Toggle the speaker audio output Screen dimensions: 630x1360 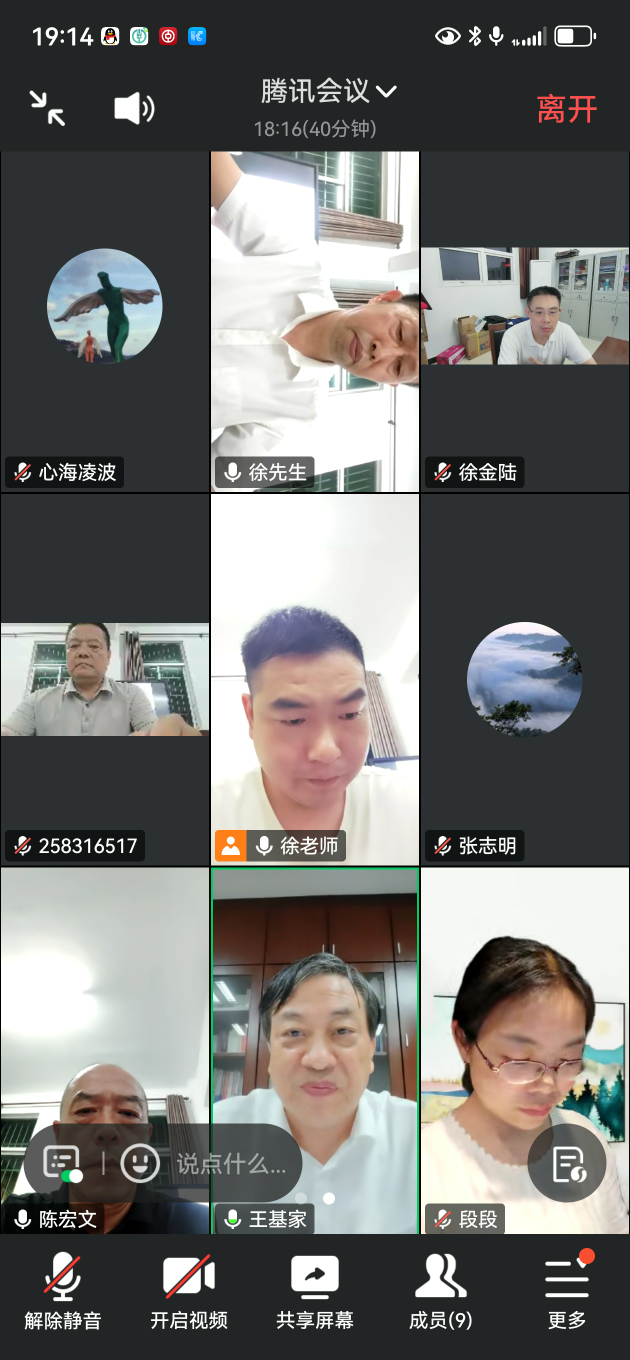click(x=134, y=108)
